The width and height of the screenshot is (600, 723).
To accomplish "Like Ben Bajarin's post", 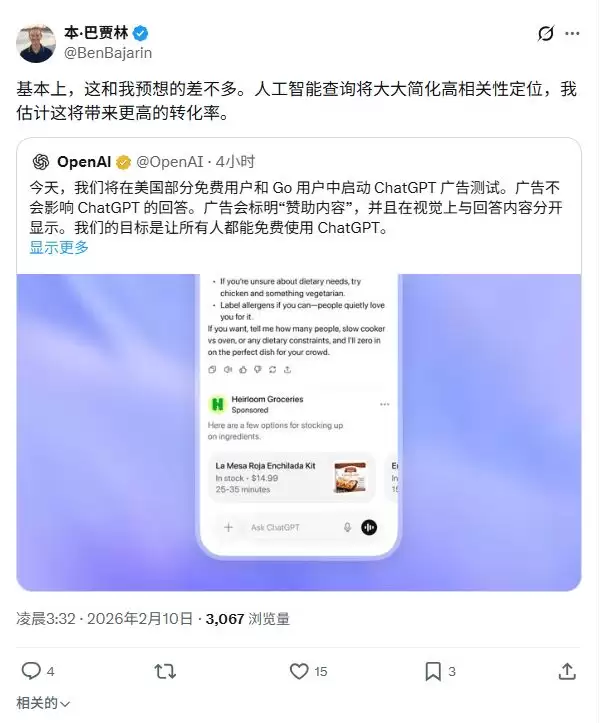I will pyautogui.click(x=299, y=671).
